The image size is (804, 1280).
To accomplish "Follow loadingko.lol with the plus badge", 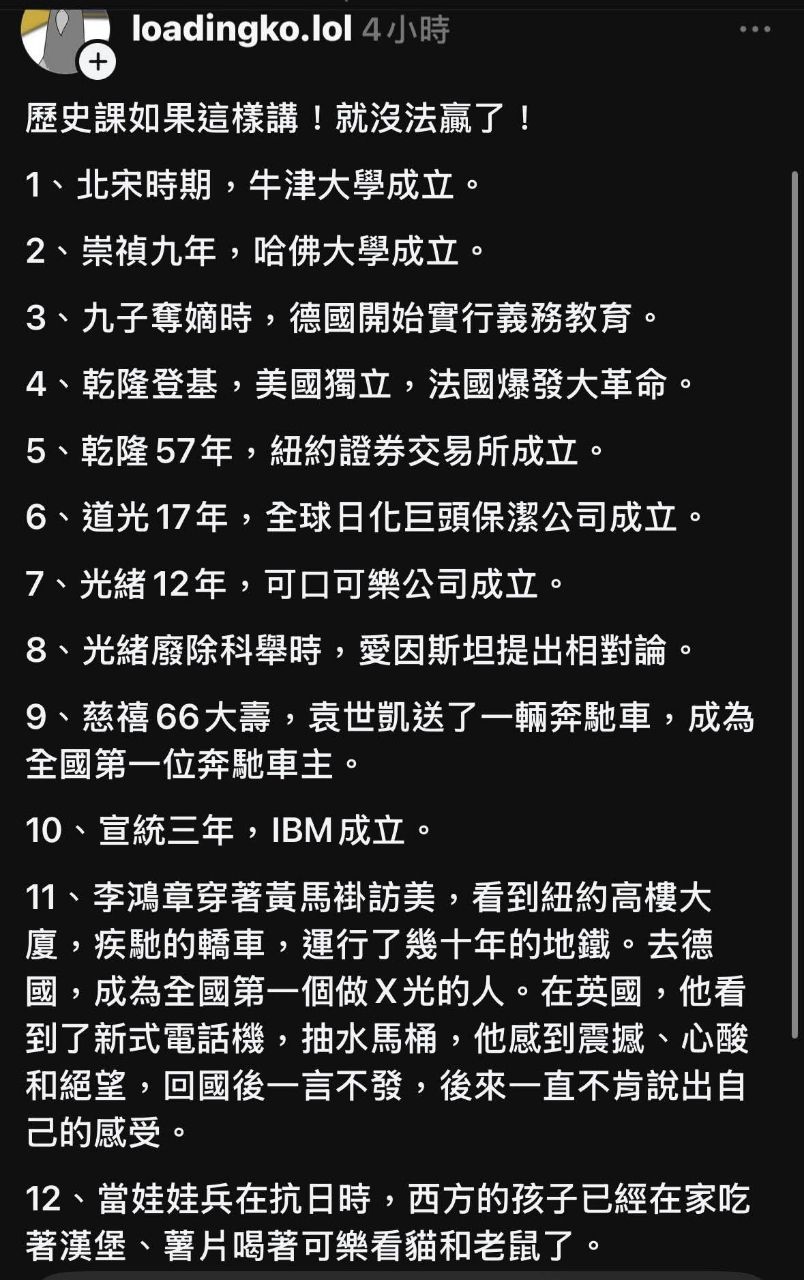I will point(98,62).
